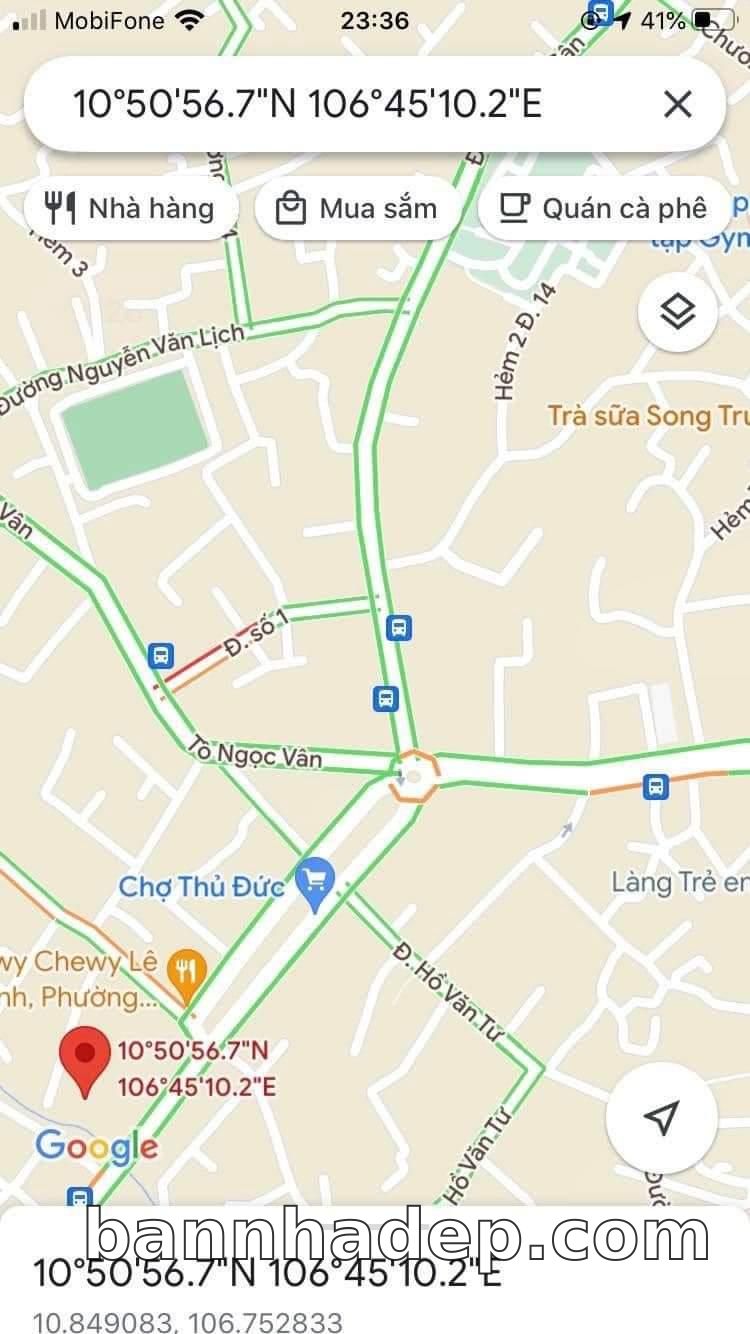750x1334 pixels.
Task: Clear the search with the X
Action: coord(677,104)
